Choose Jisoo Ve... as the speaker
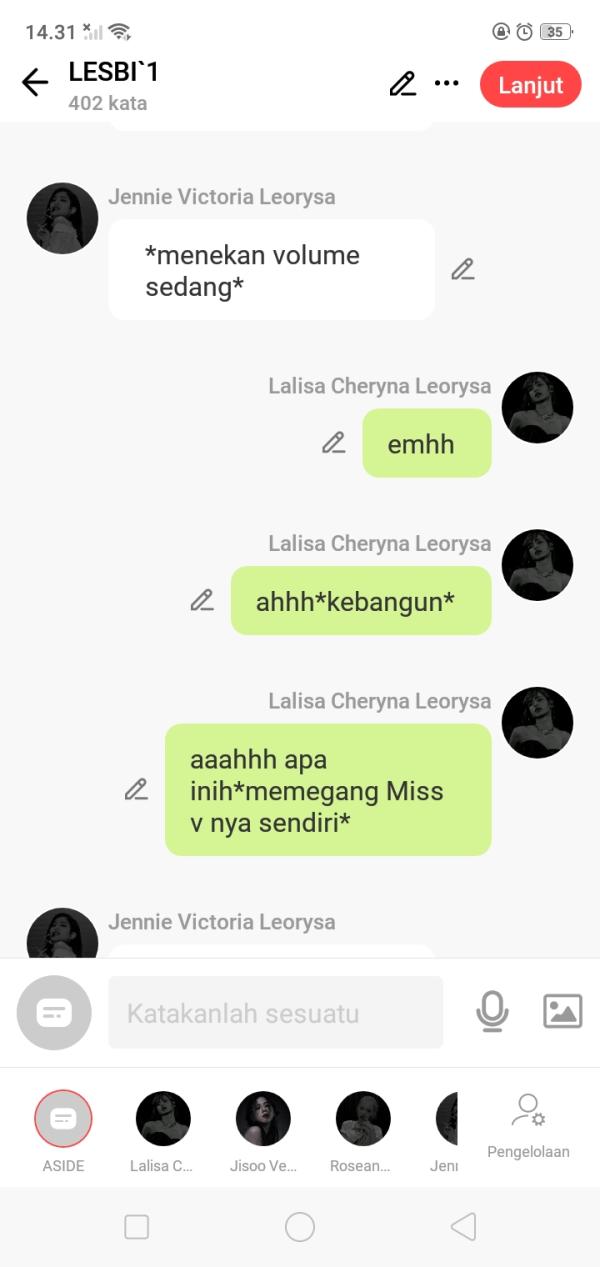This screenshot has width=600, height=1267. click(263, 1119)
